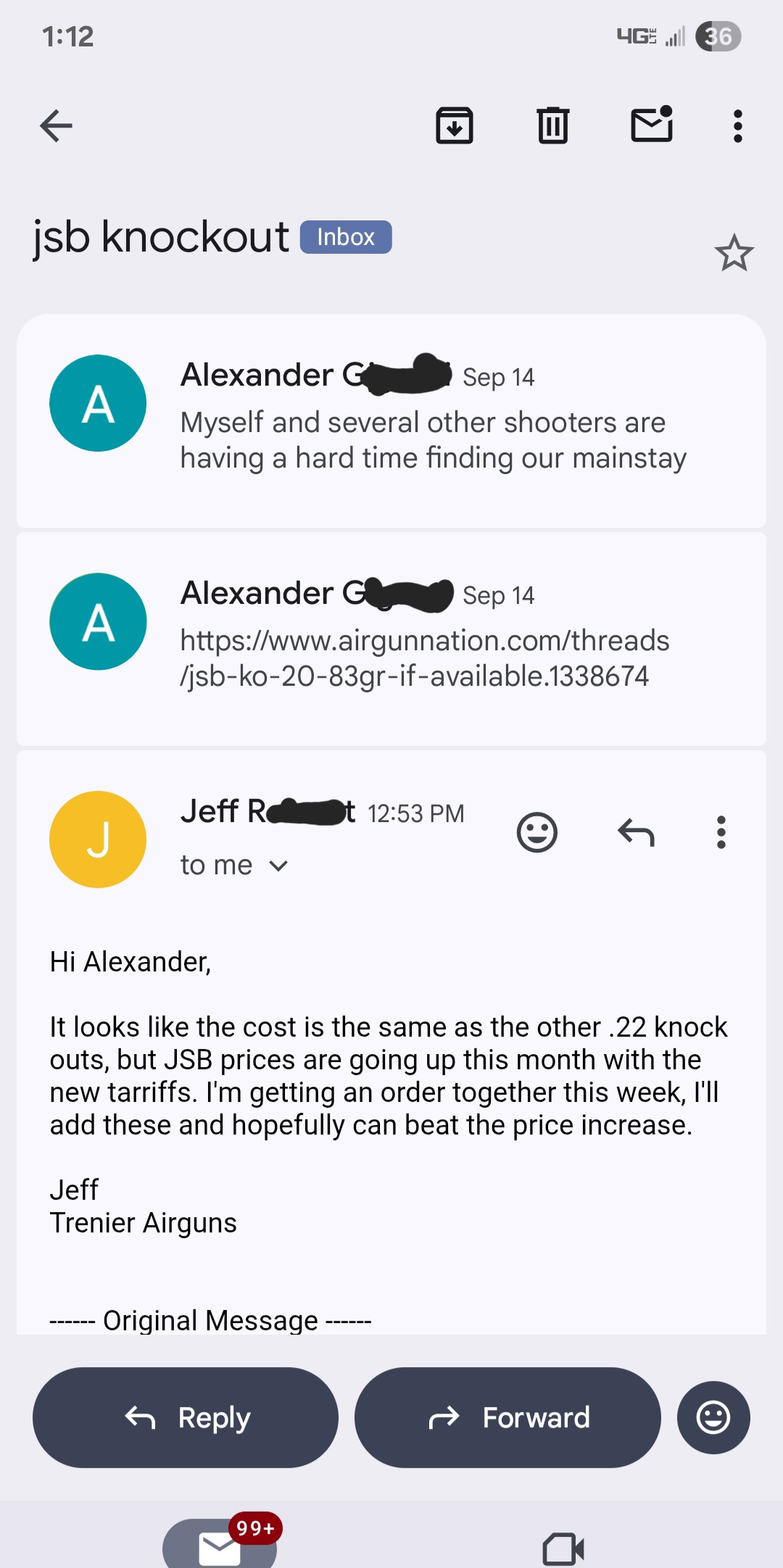
Task: Open Jeff's yellow avatar
Action: click(x=98, y=839)
